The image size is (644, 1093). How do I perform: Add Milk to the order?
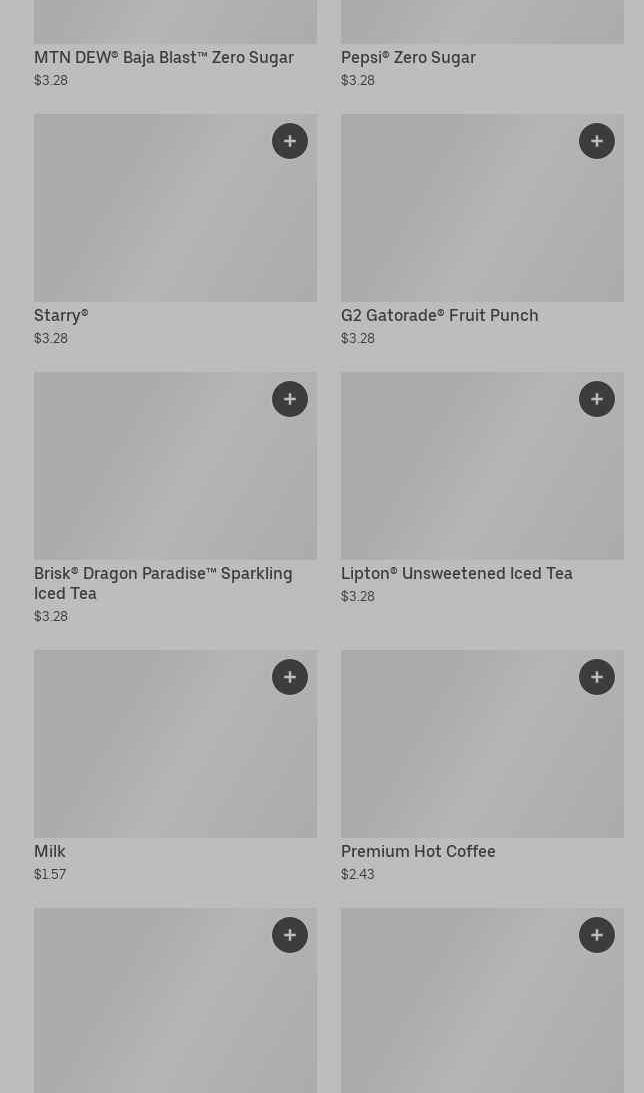click(290, 677)
